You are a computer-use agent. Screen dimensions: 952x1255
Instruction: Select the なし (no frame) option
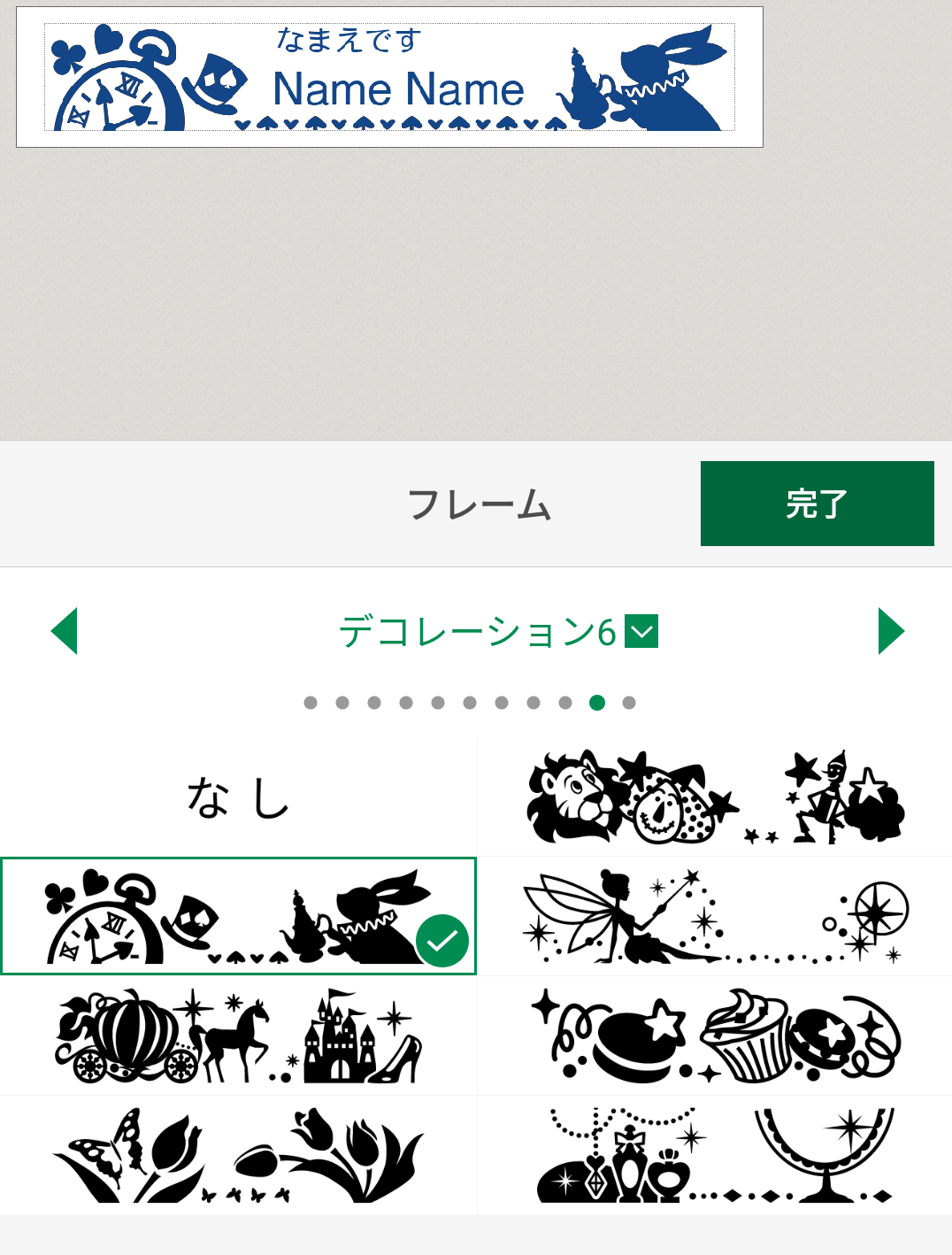point(238,797)
